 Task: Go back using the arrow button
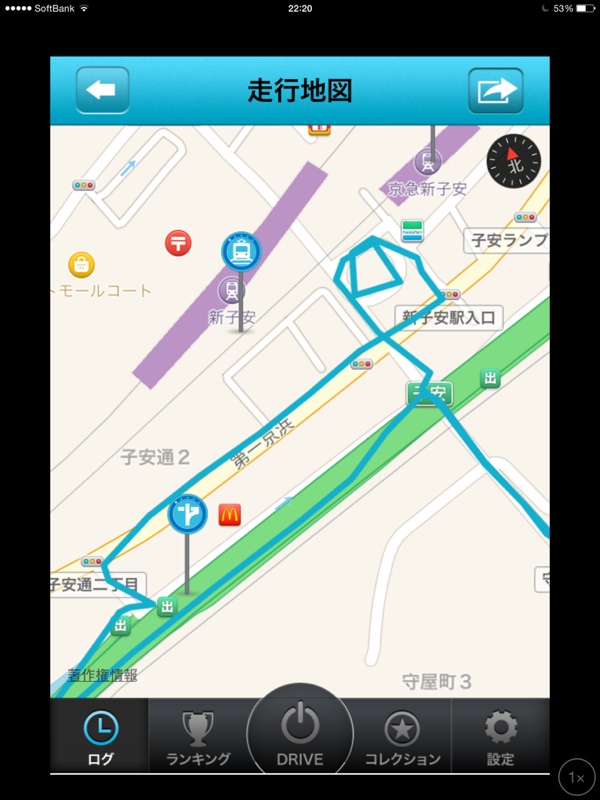(102, 91)
